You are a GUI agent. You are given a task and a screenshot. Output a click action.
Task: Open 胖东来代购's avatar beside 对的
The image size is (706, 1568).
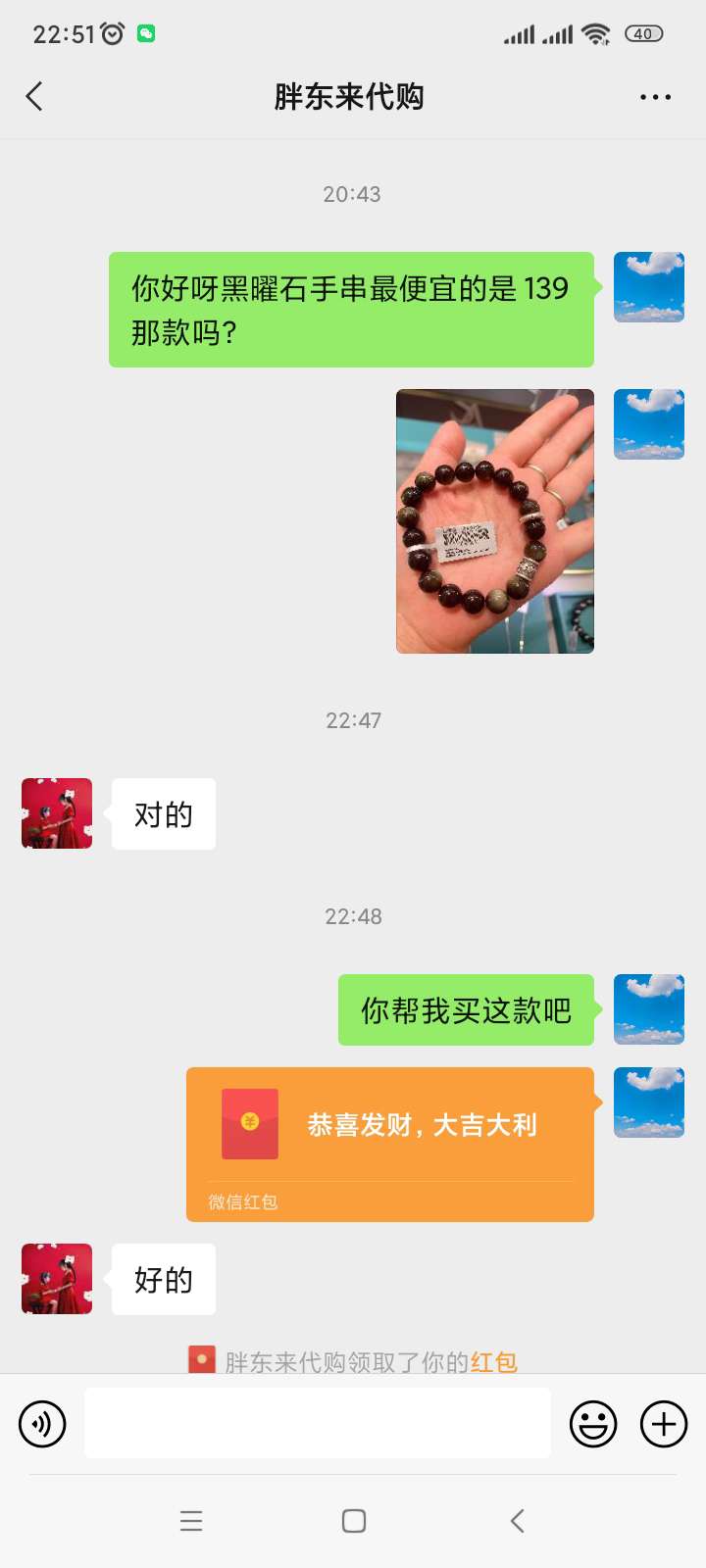click(x=57, y=813)
